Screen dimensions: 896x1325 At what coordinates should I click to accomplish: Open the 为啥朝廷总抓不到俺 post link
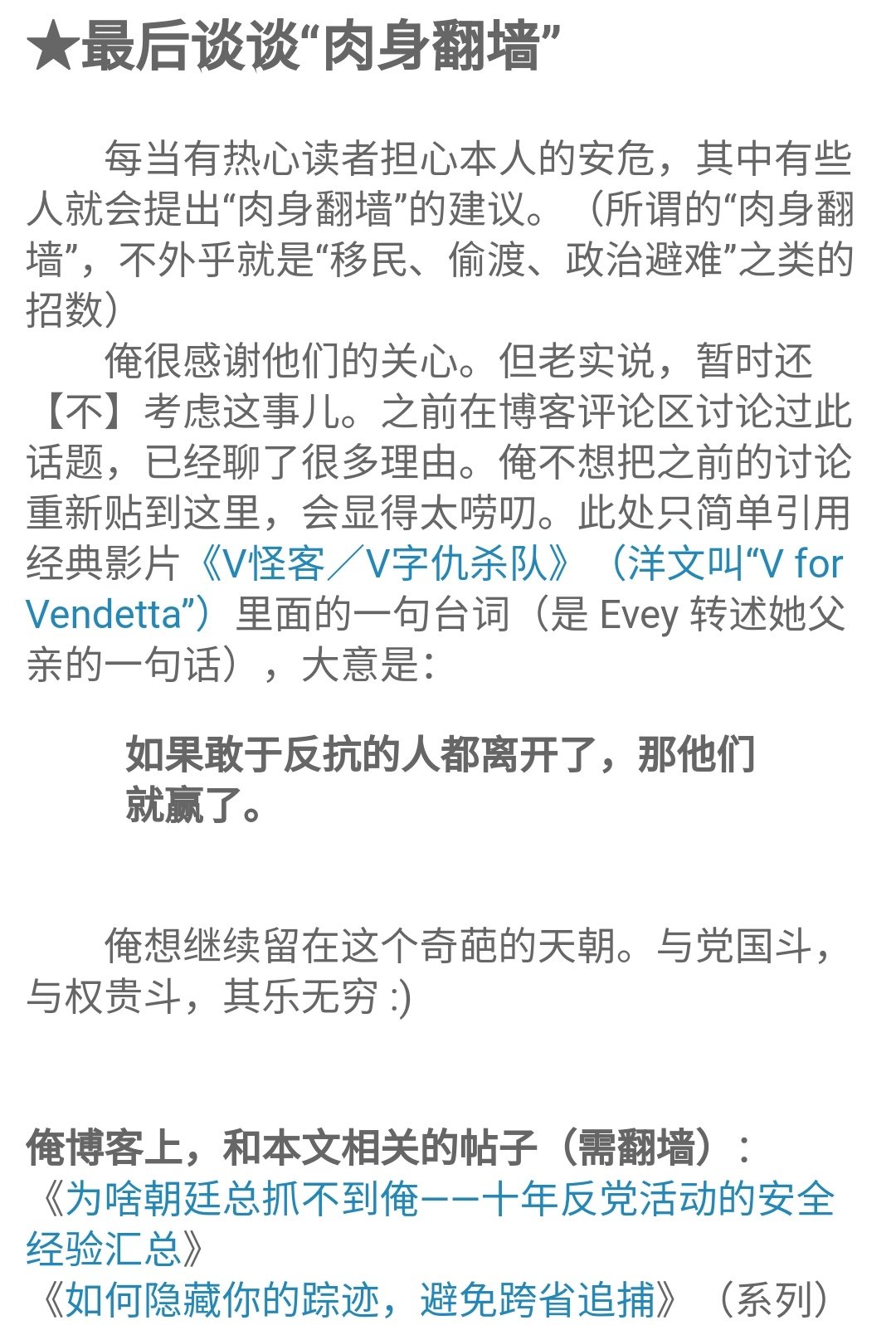[431, 1199]
